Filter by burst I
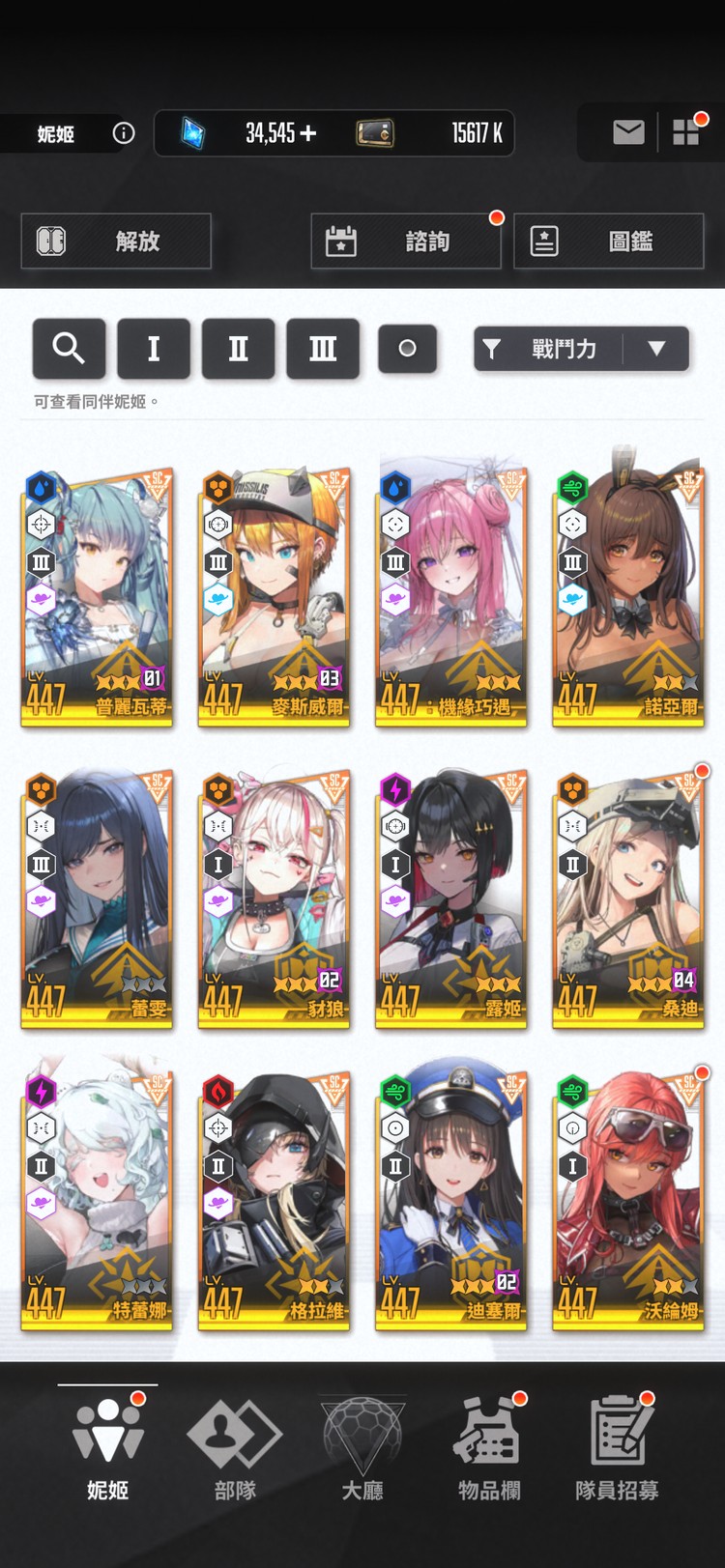725x1568 pixels. 153,348
